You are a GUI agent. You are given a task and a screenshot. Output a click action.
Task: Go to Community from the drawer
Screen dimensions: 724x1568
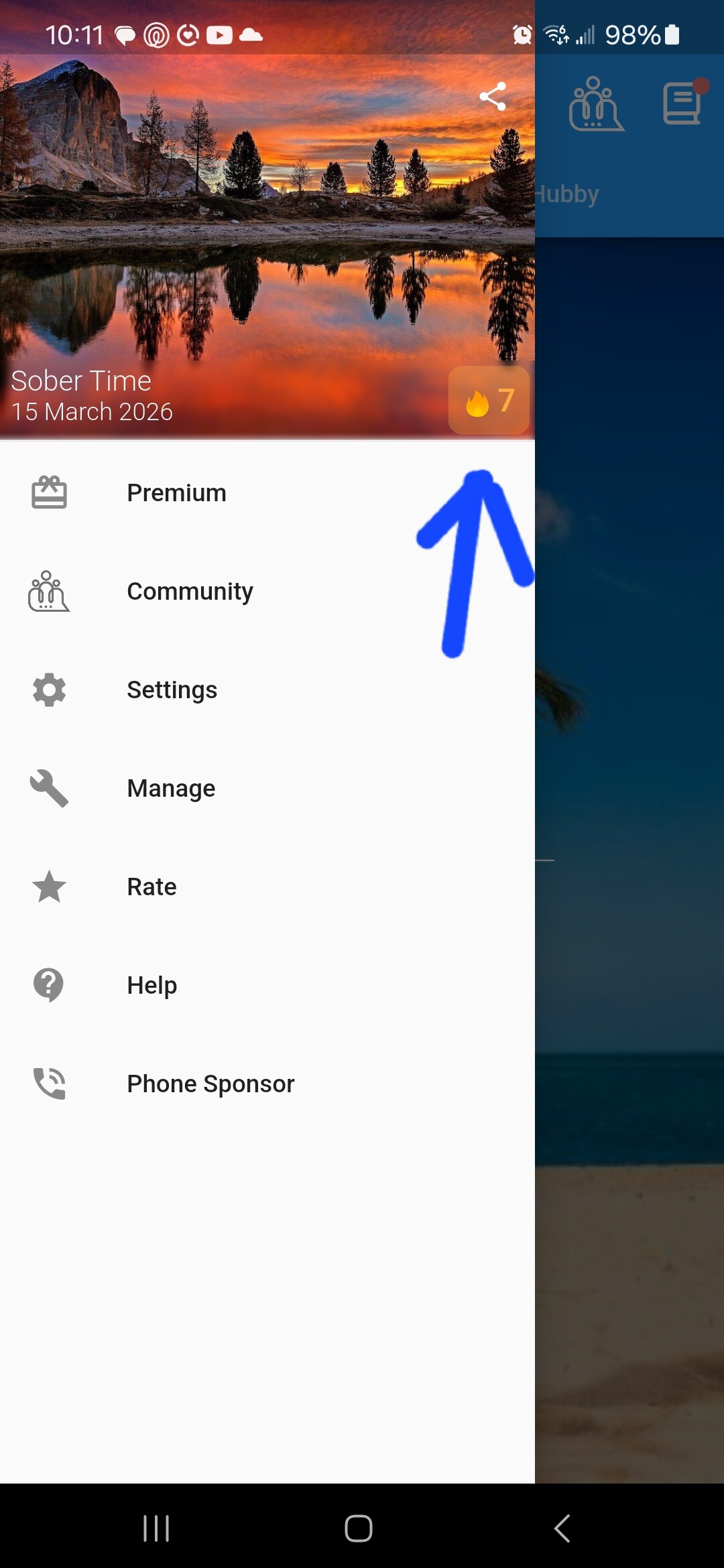[x=190, y=592]
